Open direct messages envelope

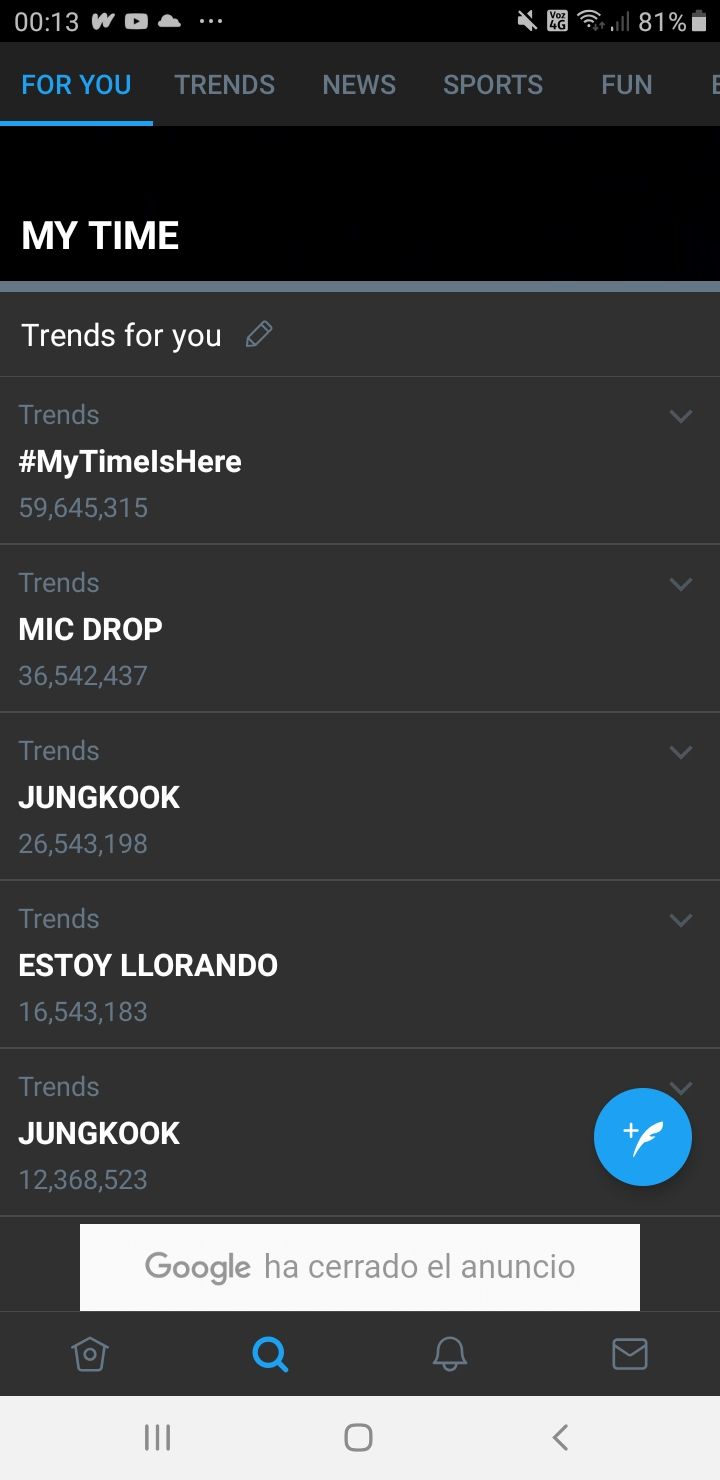click(630, 1354)
